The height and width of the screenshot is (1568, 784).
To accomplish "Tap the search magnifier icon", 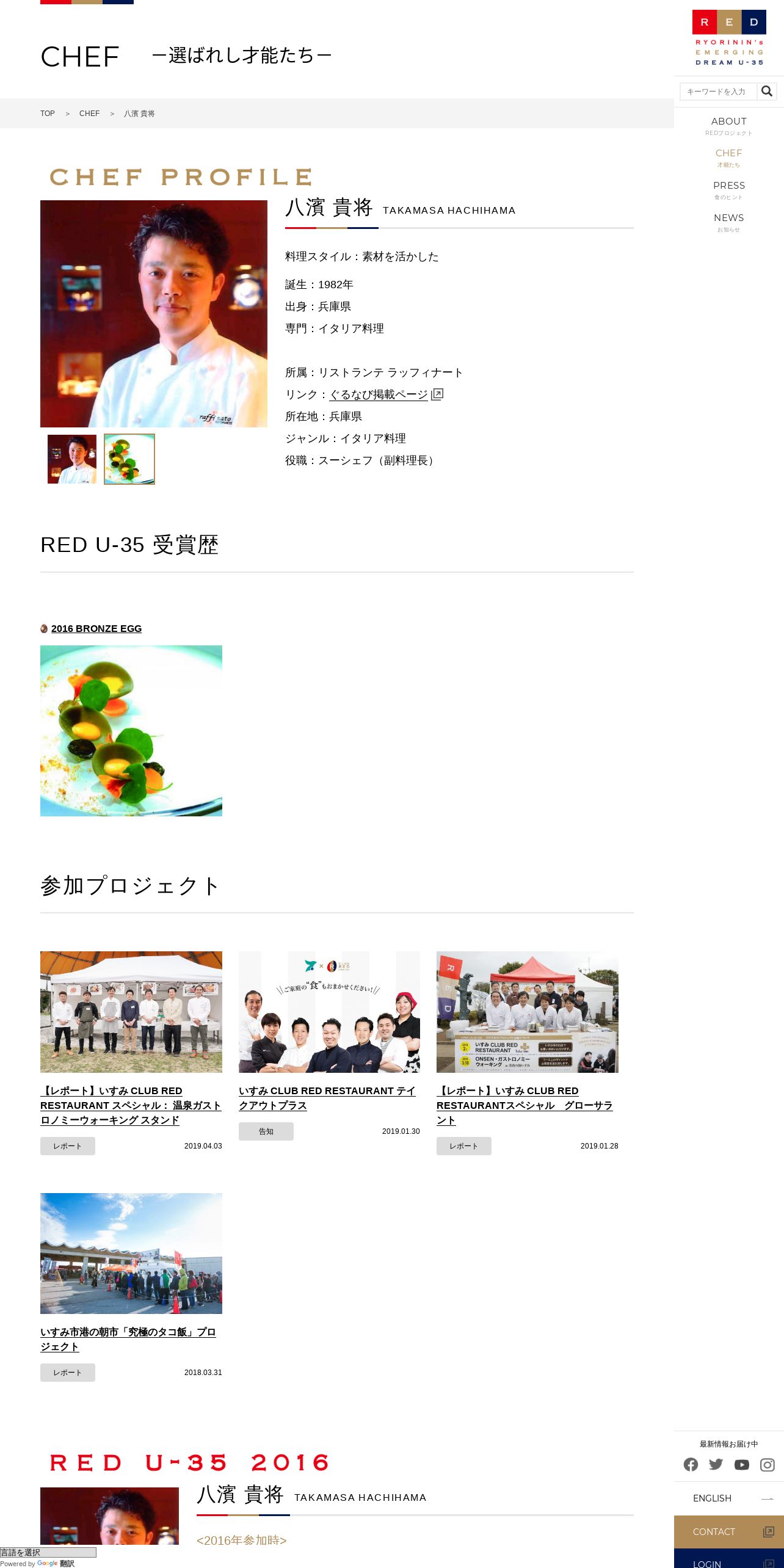I will (767, 92).
